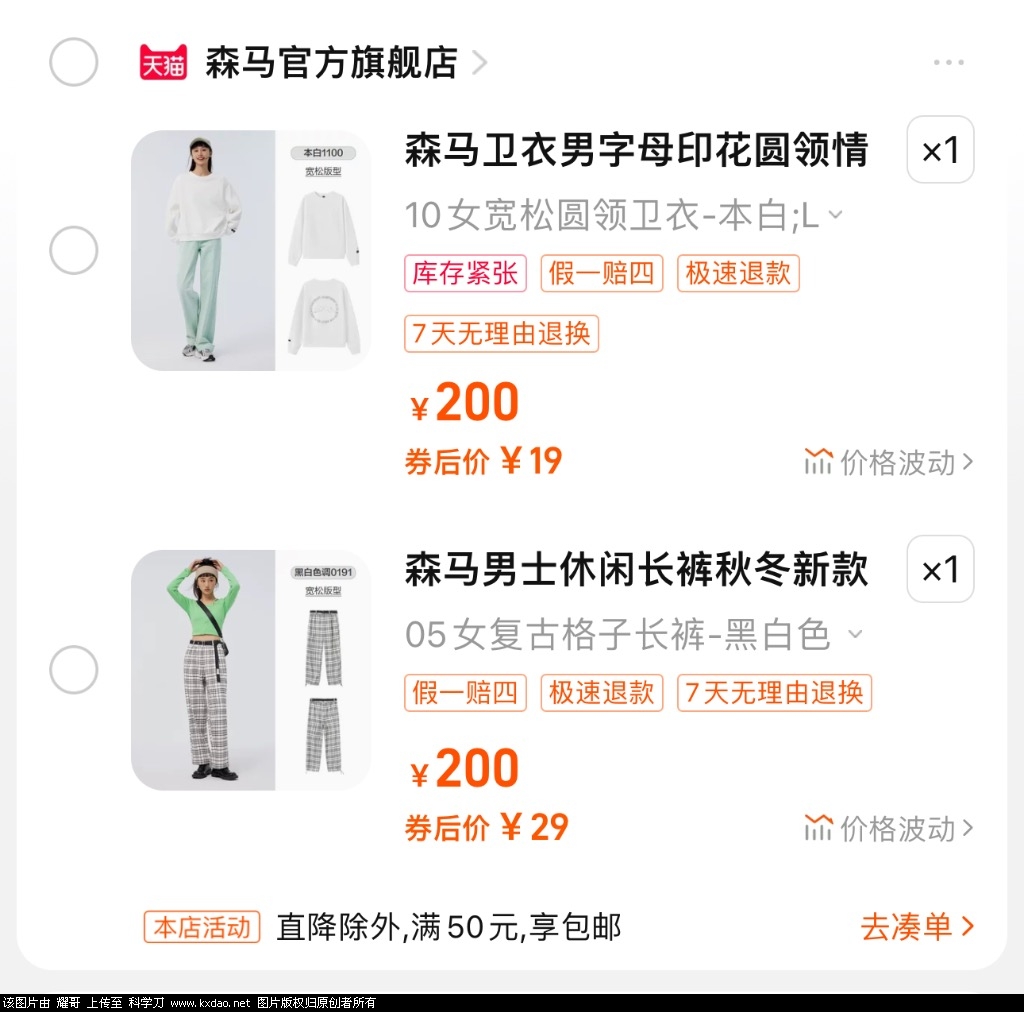Select all items from 森马官方旗舰店
The height and width of the screenshot is (1012, 1024).
74,63
